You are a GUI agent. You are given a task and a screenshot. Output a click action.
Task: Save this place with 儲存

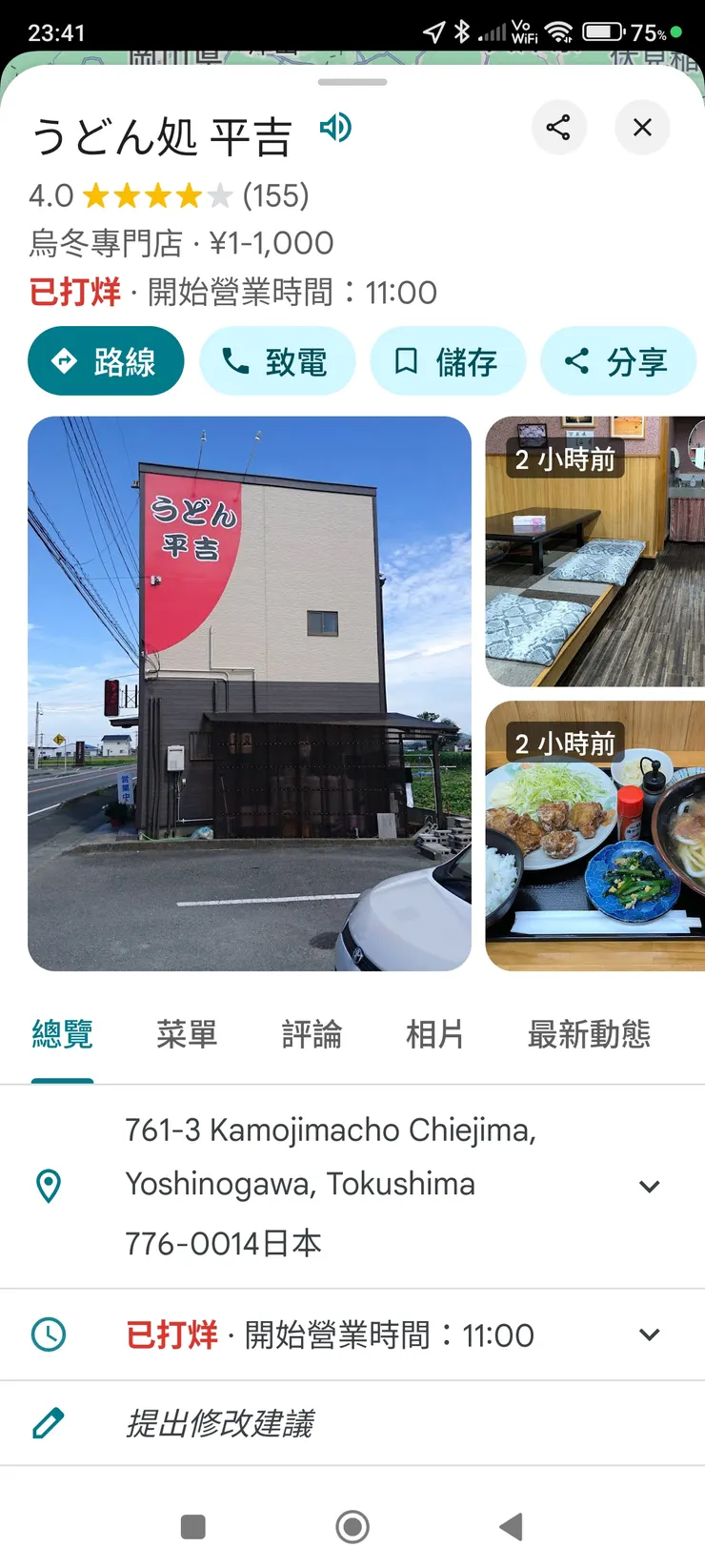[447, 361]
